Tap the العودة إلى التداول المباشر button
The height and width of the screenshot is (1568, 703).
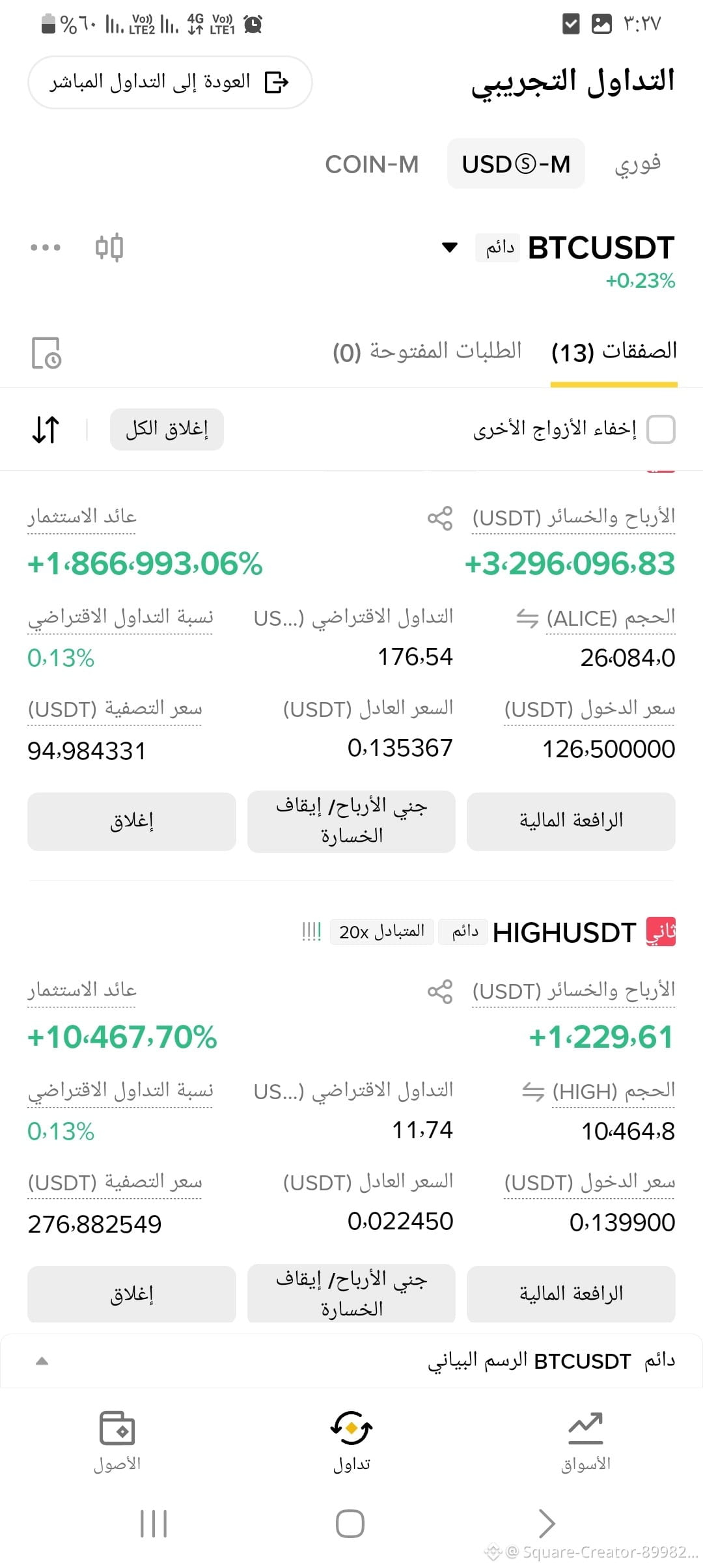pos(170,82)
